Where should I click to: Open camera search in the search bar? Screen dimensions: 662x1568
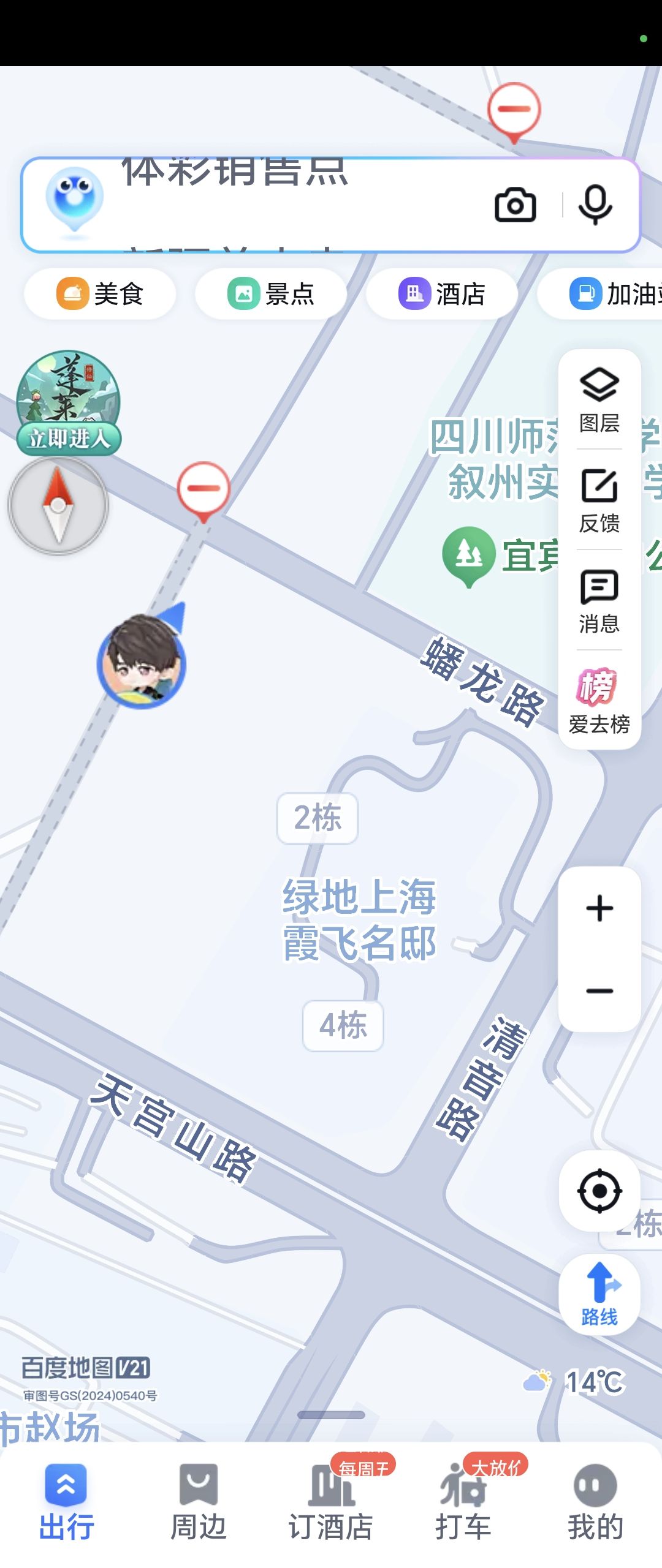pos(515,205)
